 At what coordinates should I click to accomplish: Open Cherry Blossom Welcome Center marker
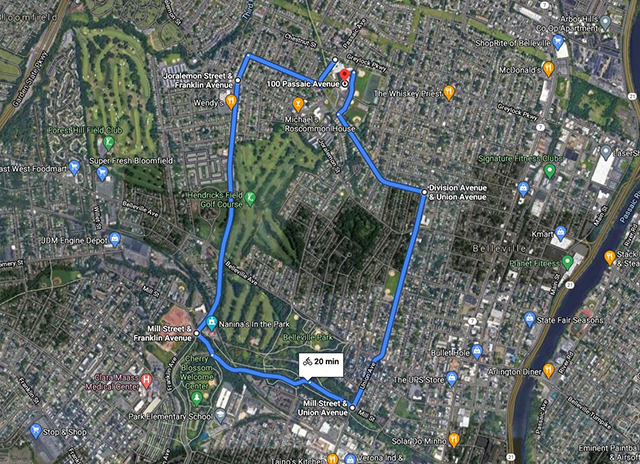click(x=195, y=397)
